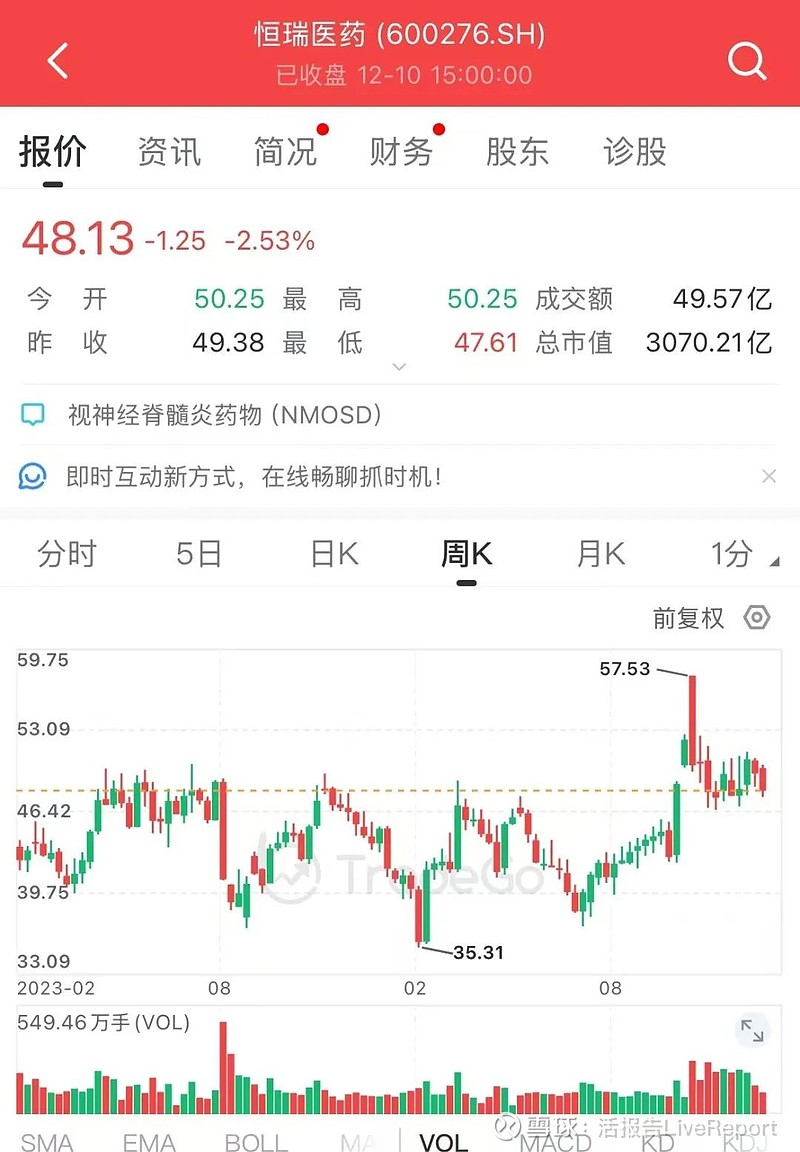
Task: Select the 分时 chart mode
Action: click(66, 552)
